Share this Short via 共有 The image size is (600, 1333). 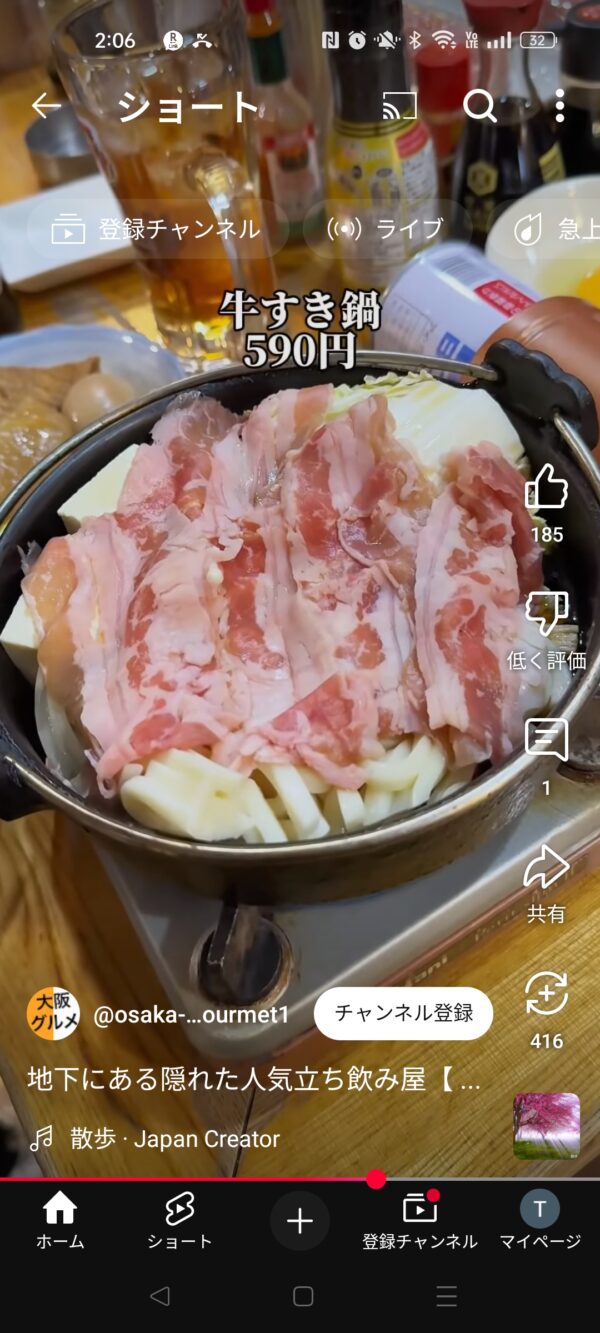pos(546,868)
